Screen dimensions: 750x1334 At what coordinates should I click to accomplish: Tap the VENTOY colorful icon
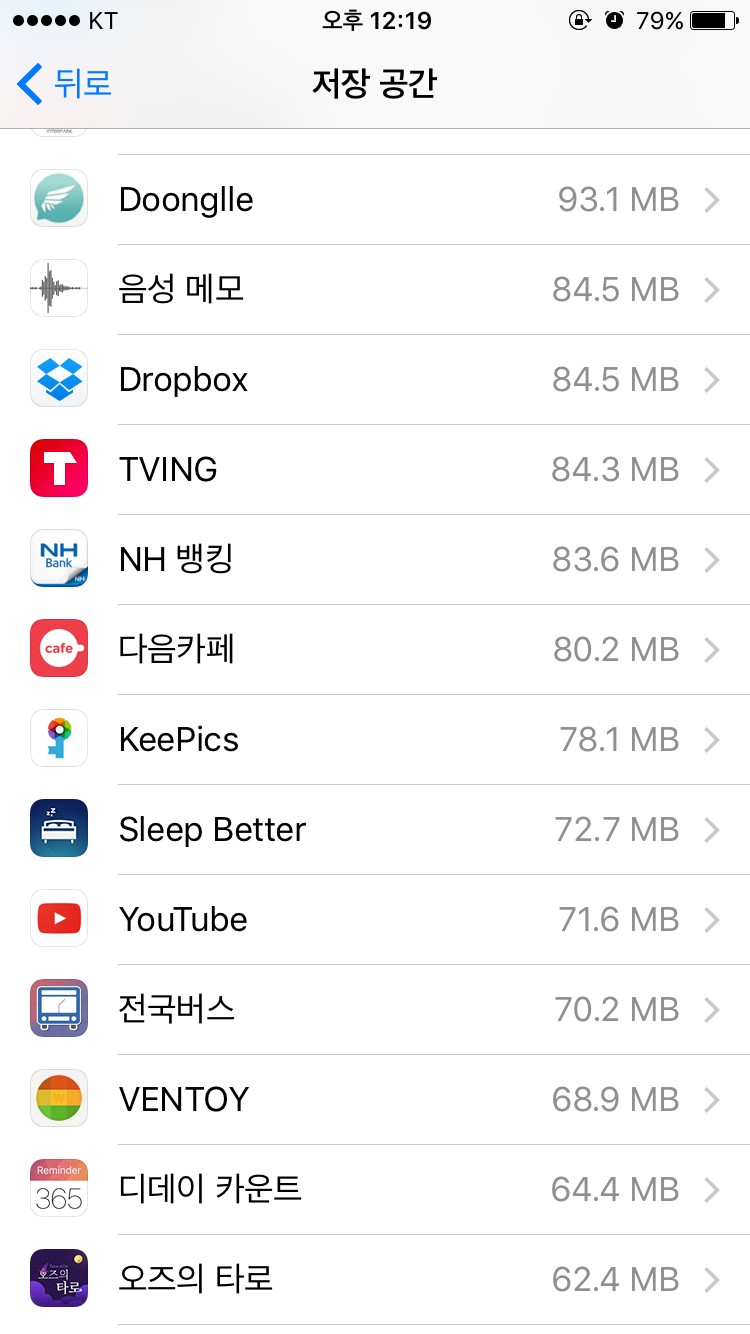[58, 1098]
